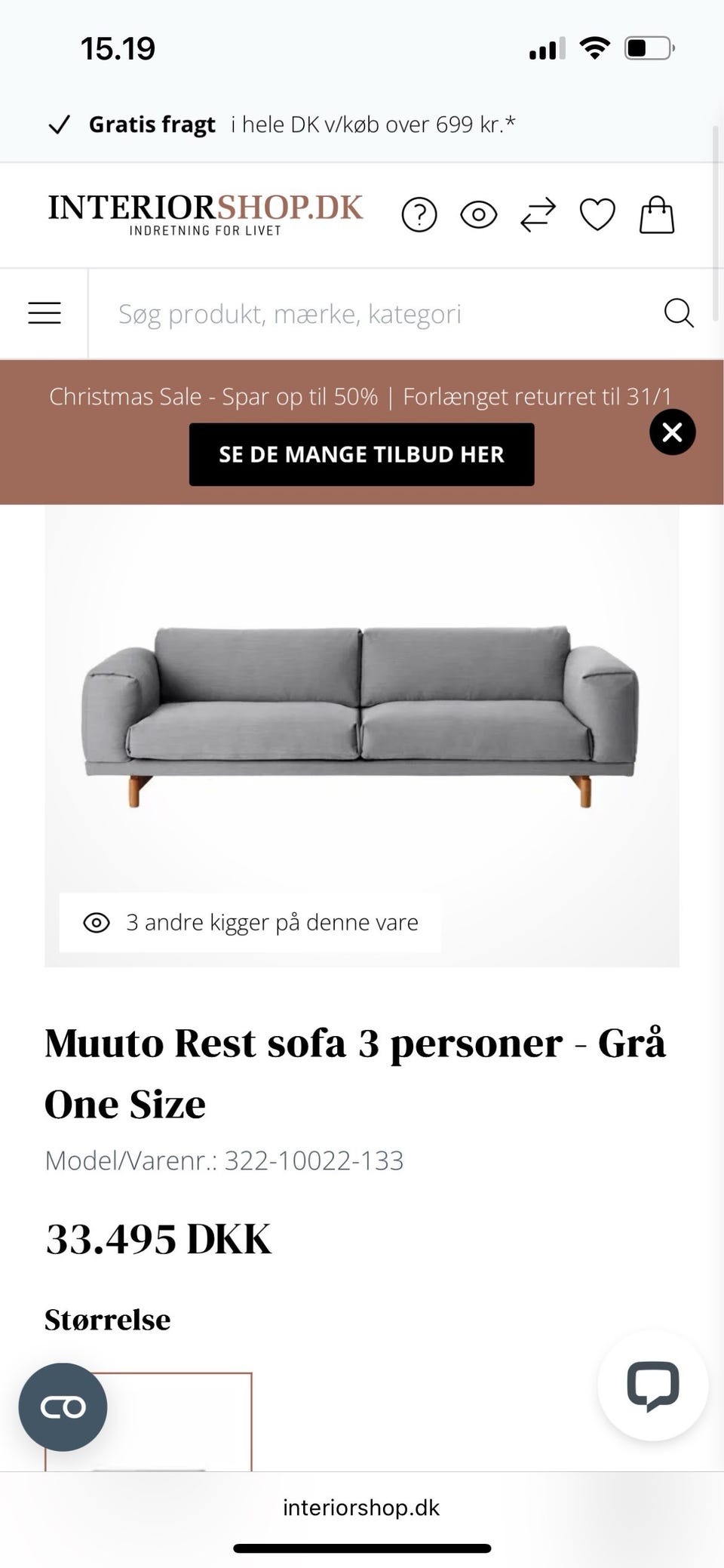This screenshot has height=1568, width=724.
Task: Open the Muuto Rest sofa image
Action: pyautogui.click(x=361, y=717)
